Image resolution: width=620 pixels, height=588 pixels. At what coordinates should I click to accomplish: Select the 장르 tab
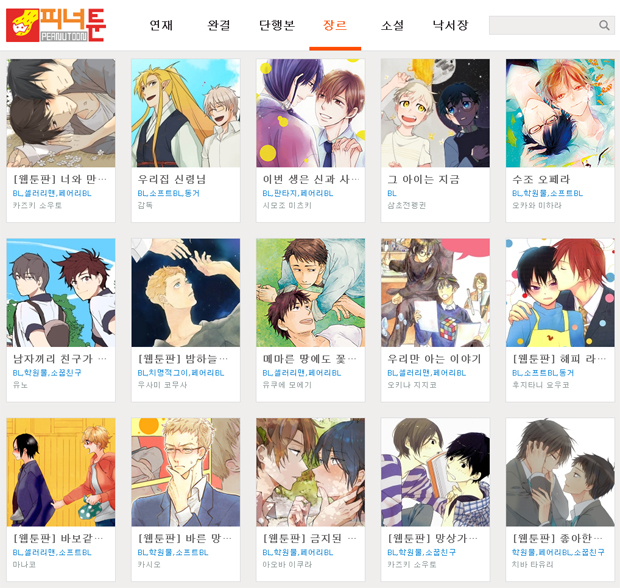pos(335,25)
